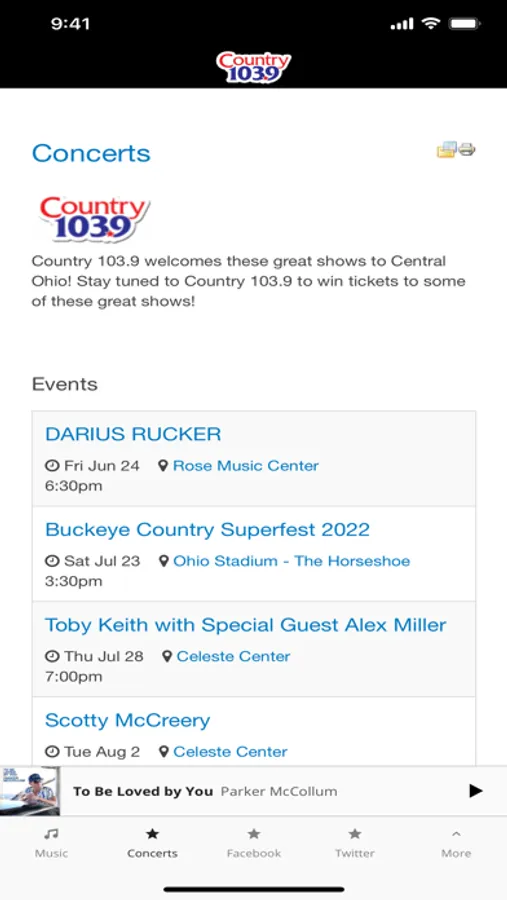Select the Concerts tab
Image resolution: width=507 pixels, height=900 pixels.
(152, 843)
